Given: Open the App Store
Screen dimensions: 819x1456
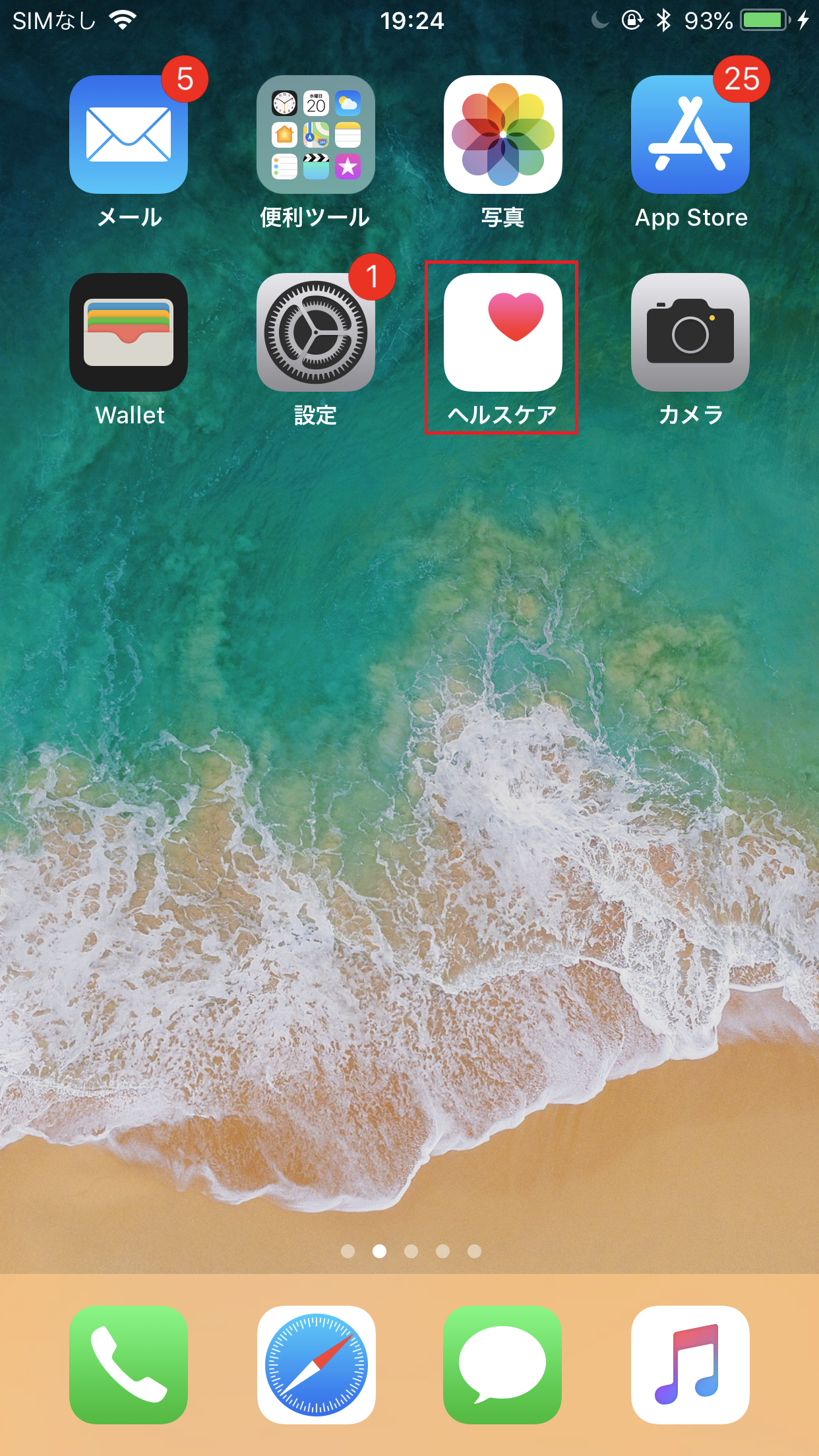Looking at the screenshot, I should pos(690,135).
